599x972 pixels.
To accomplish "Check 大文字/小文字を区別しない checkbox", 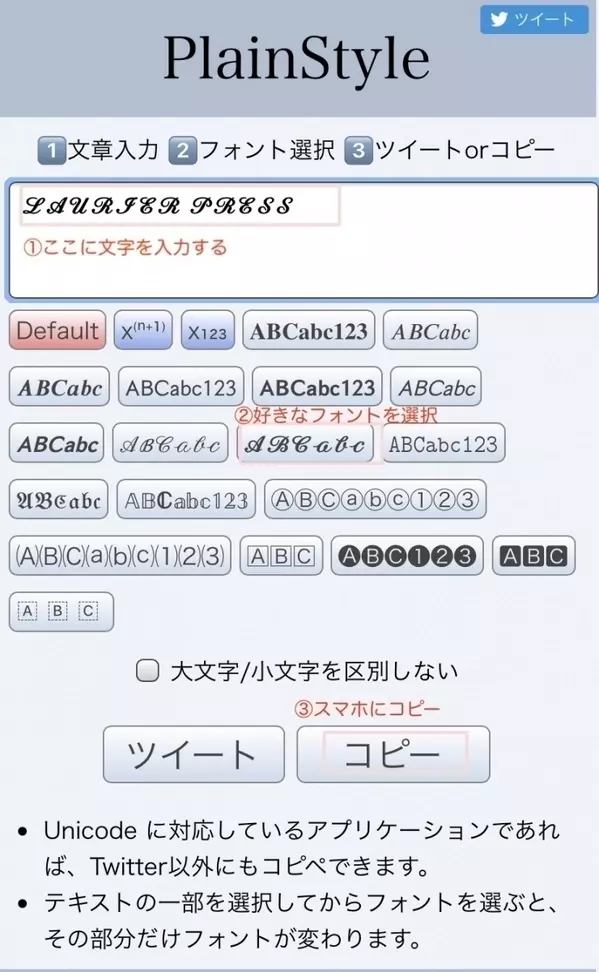I will (x=148, y=671).
